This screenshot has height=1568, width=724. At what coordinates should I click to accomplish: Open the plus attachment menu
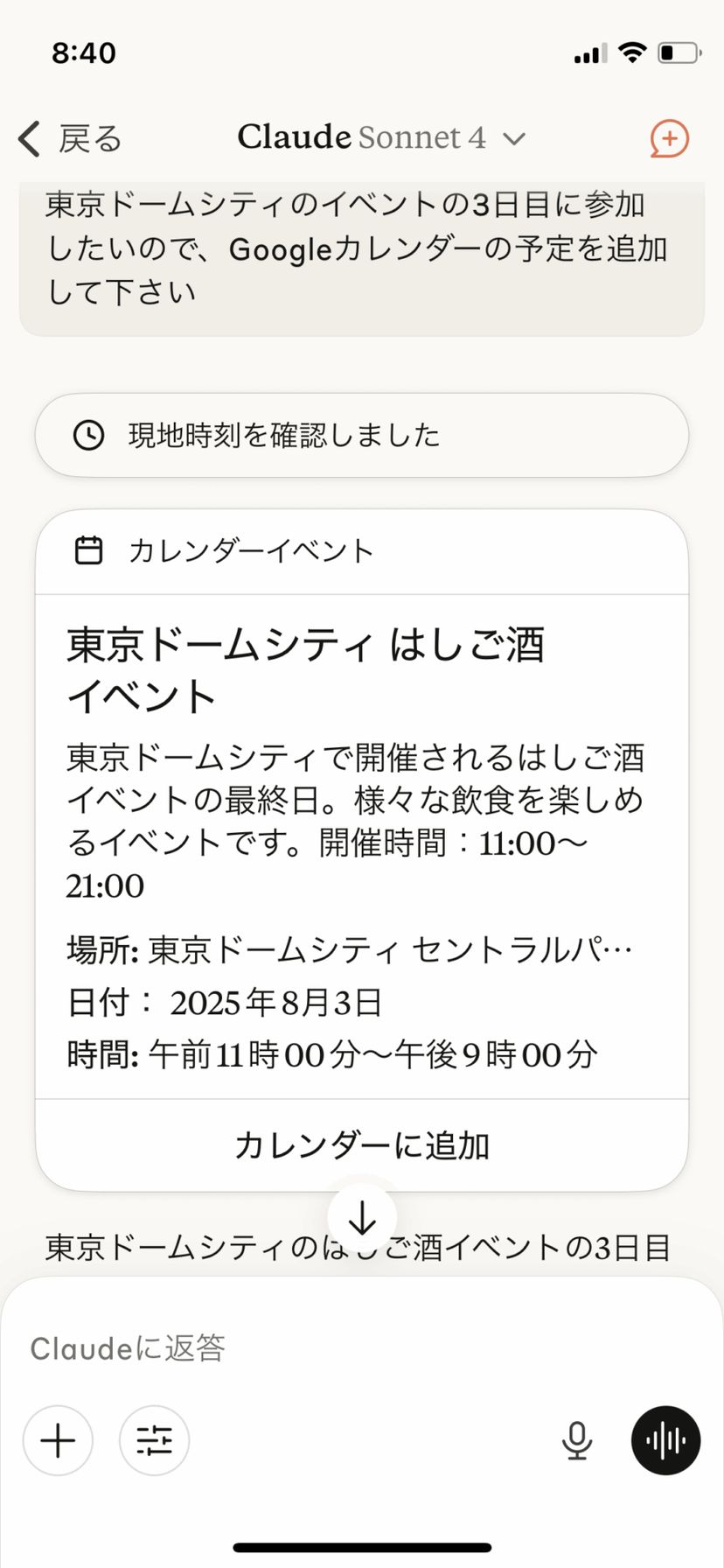click(x=58, y=1441)
